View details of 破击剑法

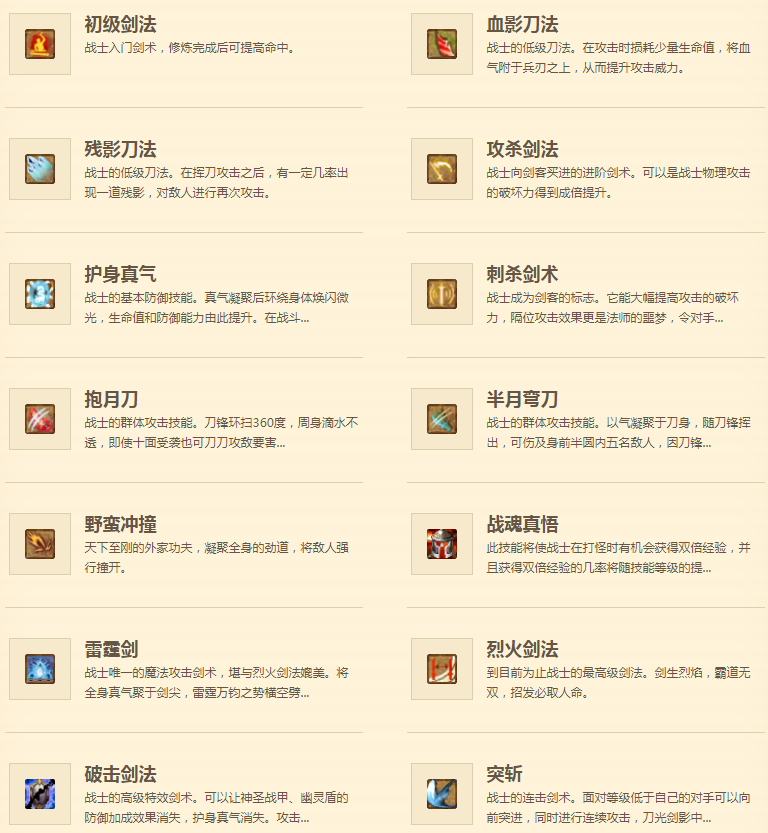(x=120, y=775)
